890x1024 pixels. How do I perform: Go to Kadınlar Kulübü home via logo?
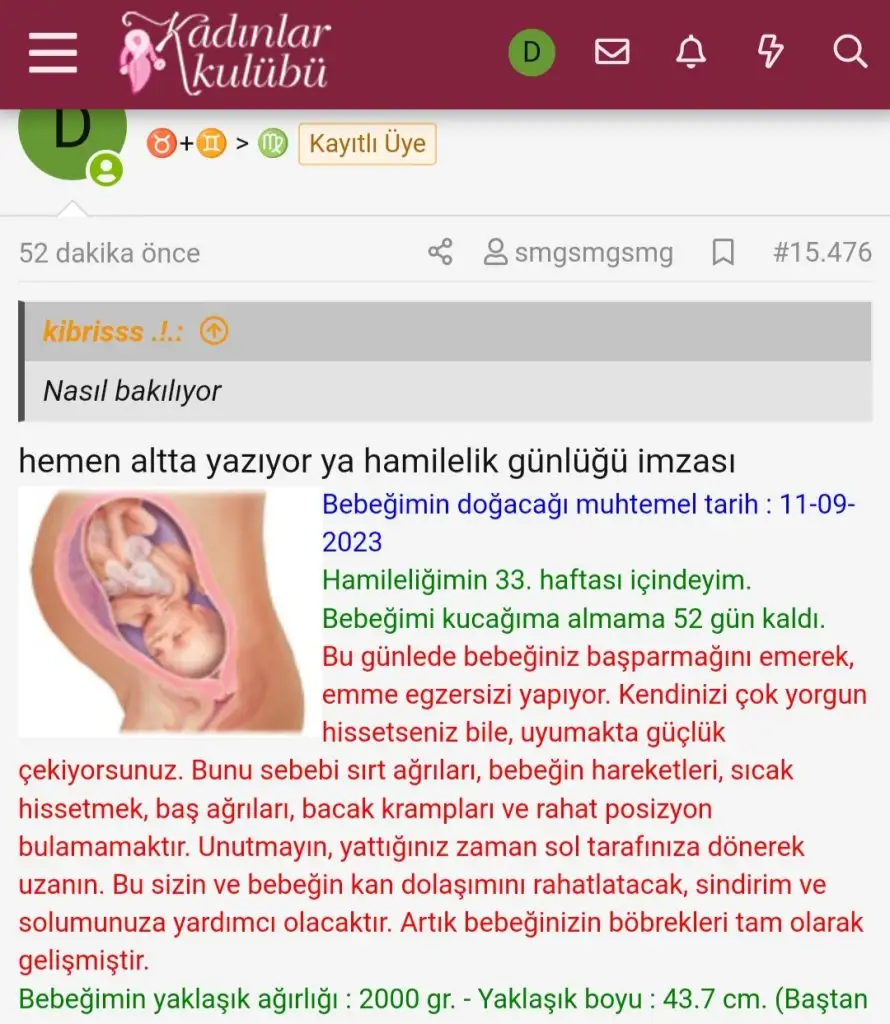(224, 52)
